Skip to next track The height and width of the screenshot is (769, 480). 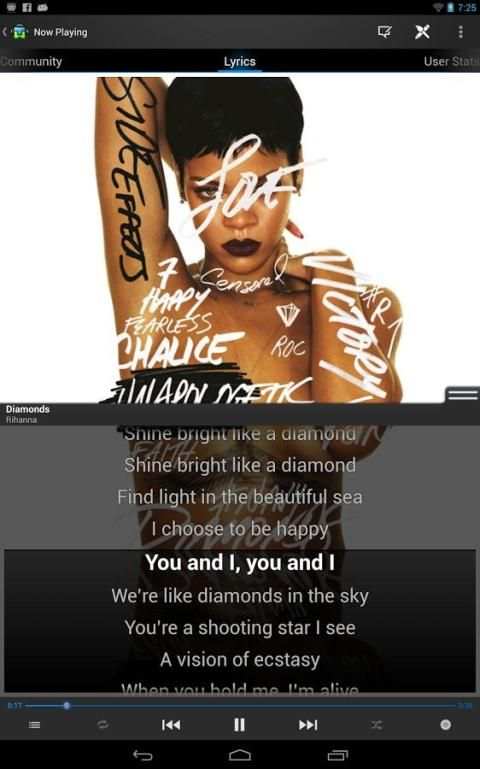click(x=308, y=725)
